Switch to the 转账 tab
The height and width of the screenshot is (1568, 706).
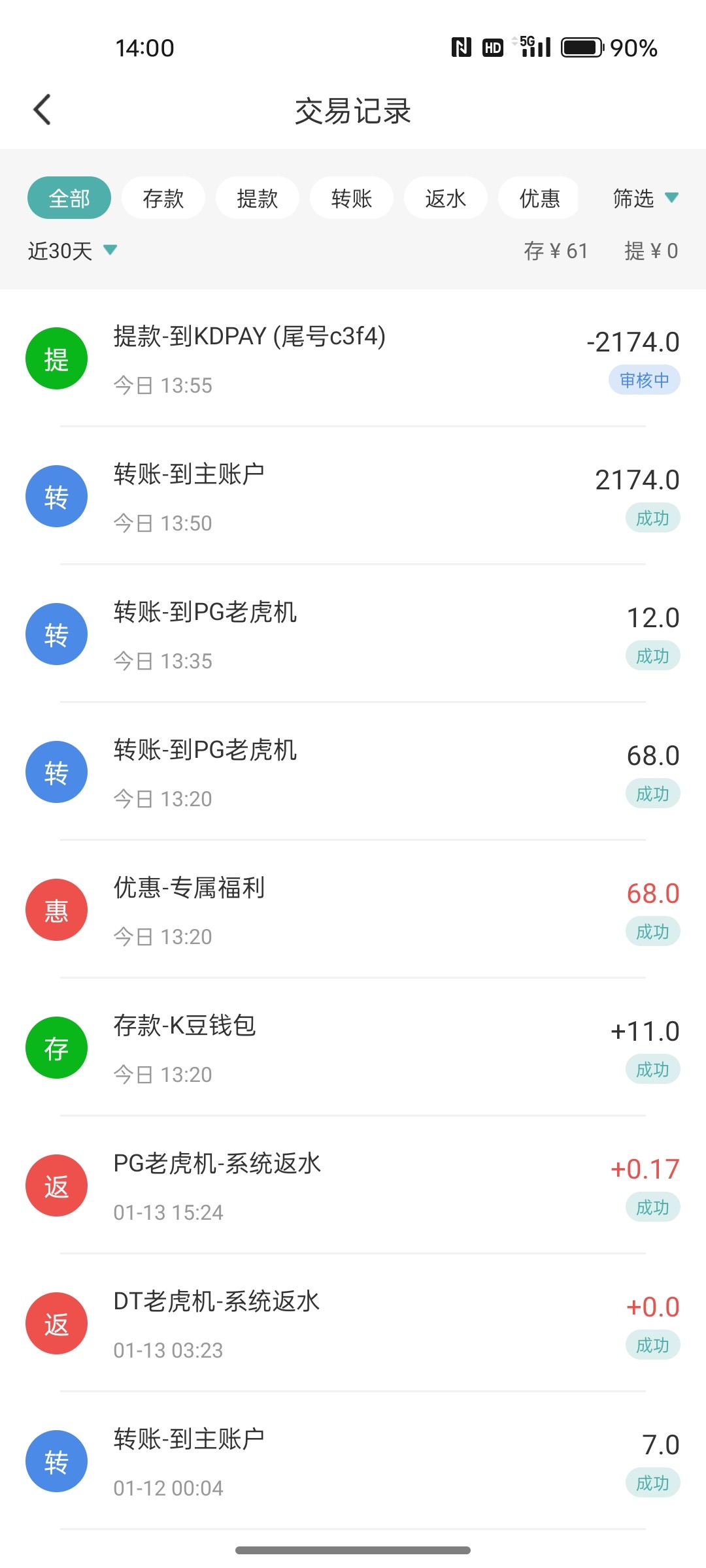(352, 198)
